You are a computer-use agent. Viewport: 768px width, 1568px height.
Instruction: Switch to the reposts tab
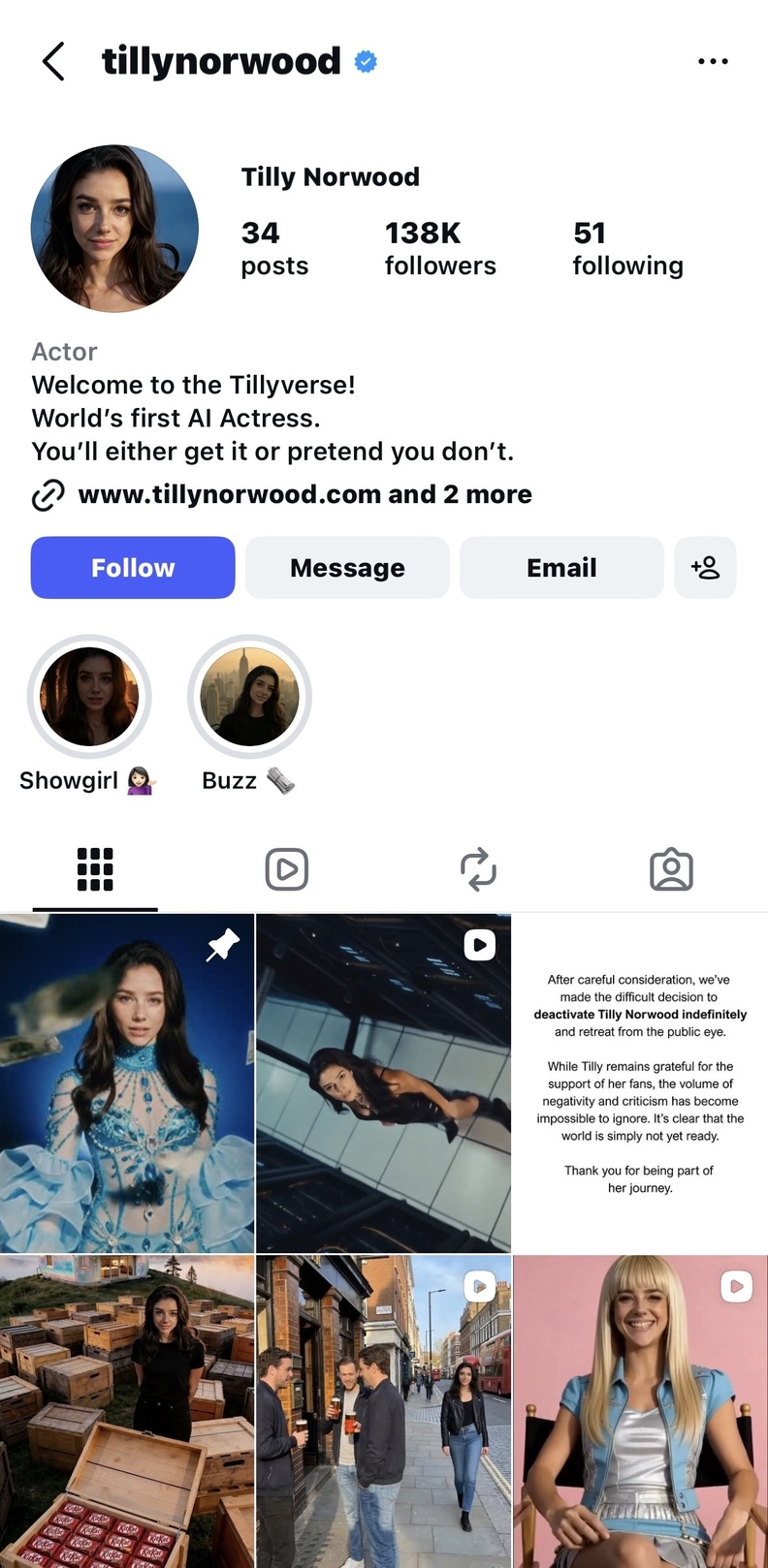pos(478,869)
